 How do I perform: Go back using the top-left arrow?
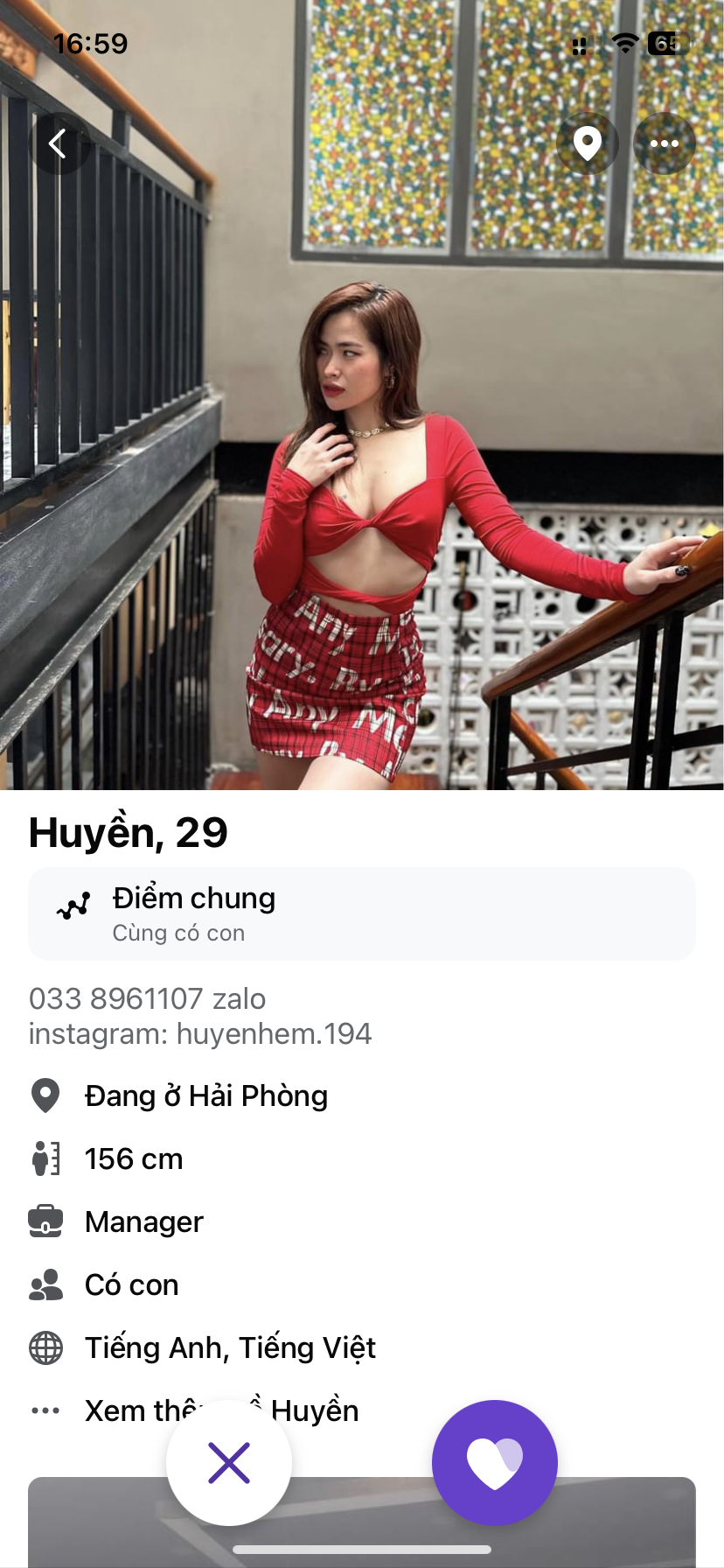tap(59, 143)
